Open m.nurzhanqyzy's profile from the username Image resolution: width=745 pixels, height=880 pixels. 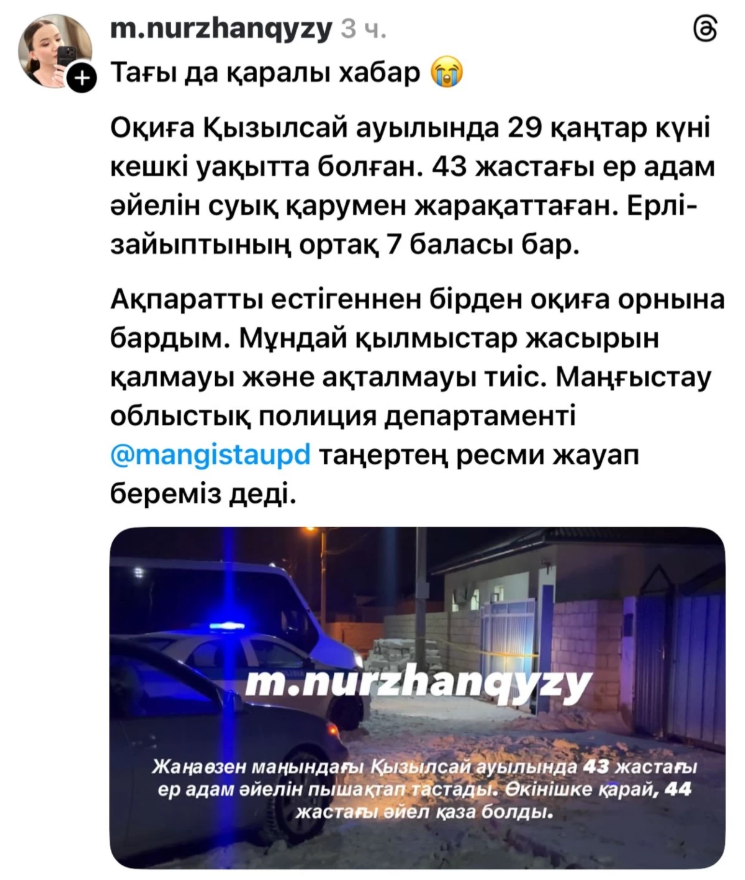pos(220,29)
